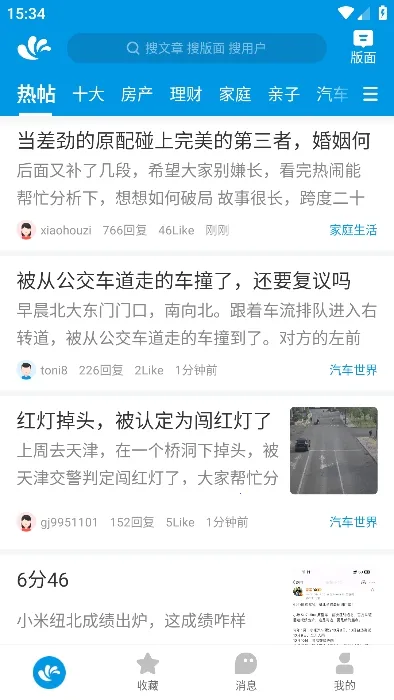The image size is (394, 700).
Task: Go to the 收藏 tab
Action: coord(148,672)
